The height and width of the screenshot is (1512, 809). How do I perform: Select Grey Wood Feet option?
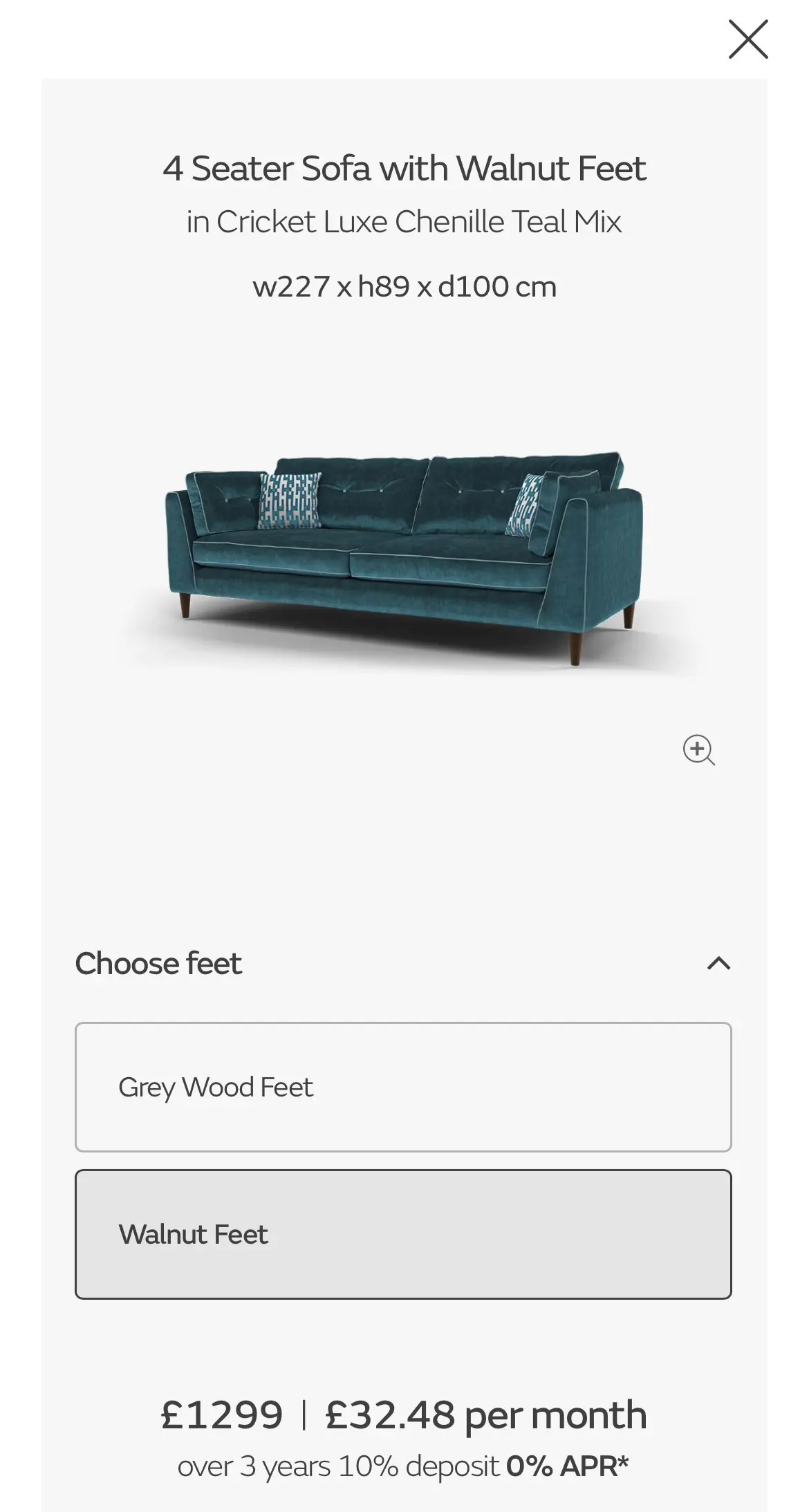click(403, 1087)
